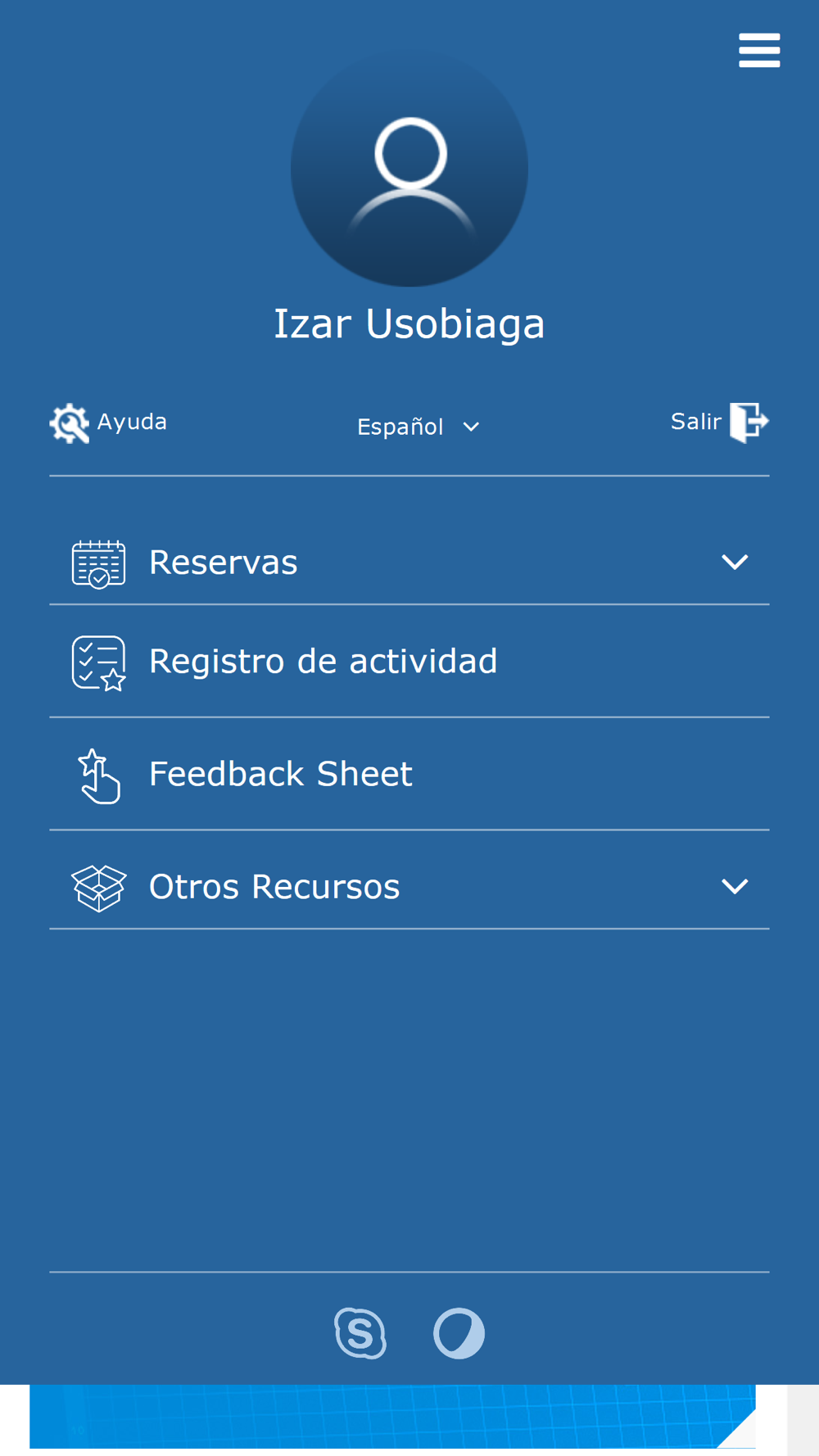The width and height of the screenshot is (819, 1456).
Task: Tap the Skype icon
Action: (360, 1333)
